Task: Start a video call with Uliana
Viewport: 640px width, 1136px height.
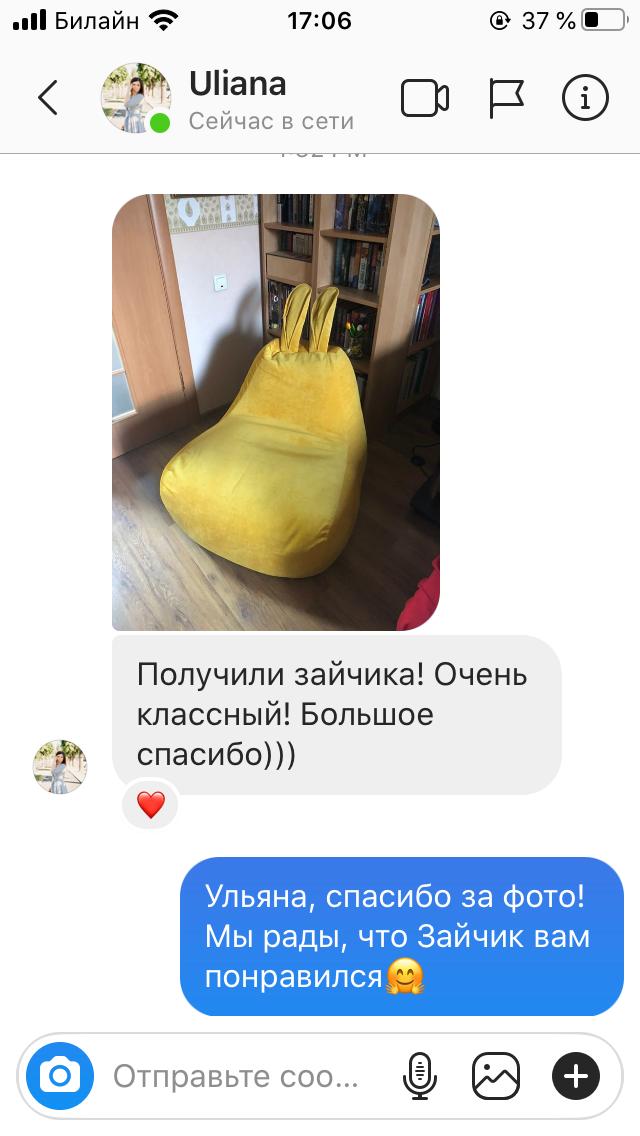Action: (424, 98)
